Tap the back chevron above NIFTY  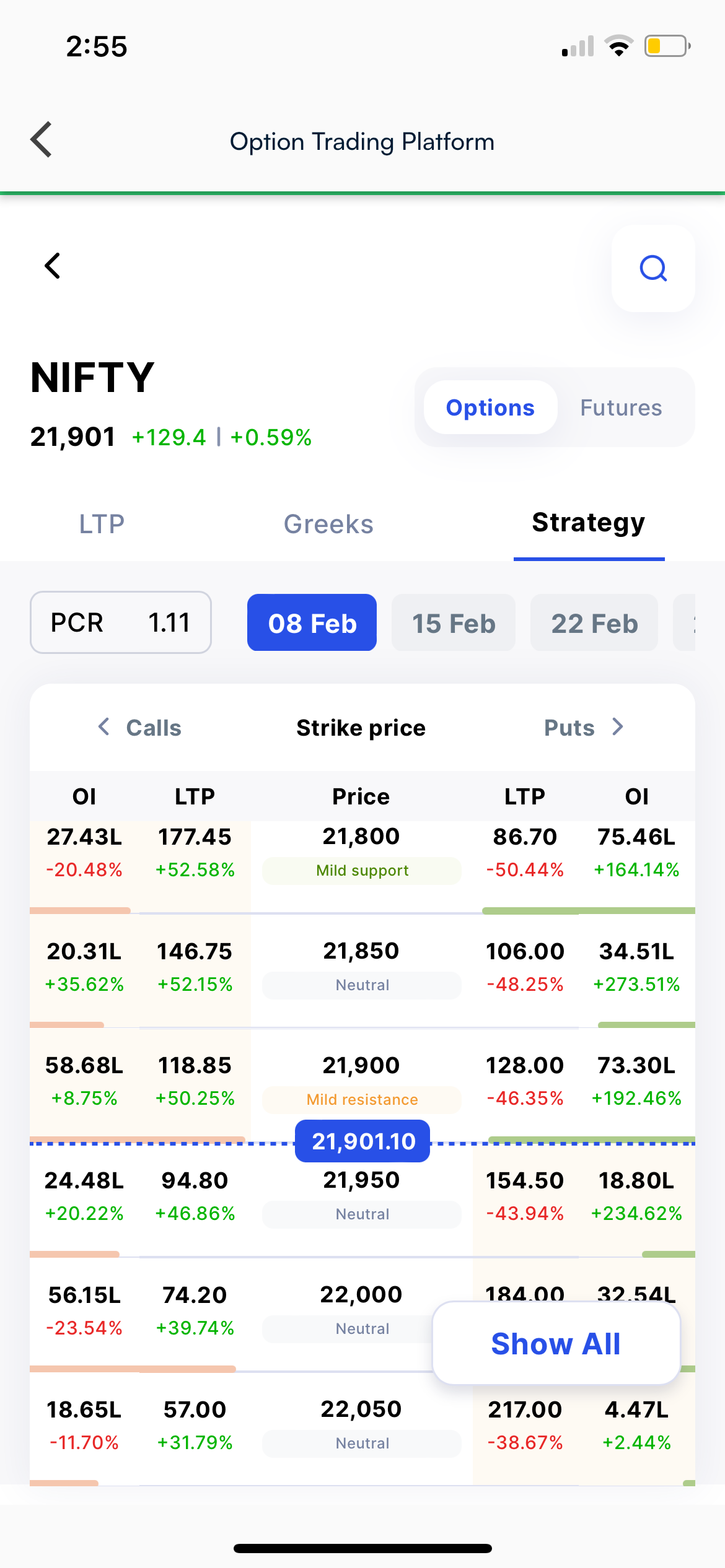coord(53,266)
